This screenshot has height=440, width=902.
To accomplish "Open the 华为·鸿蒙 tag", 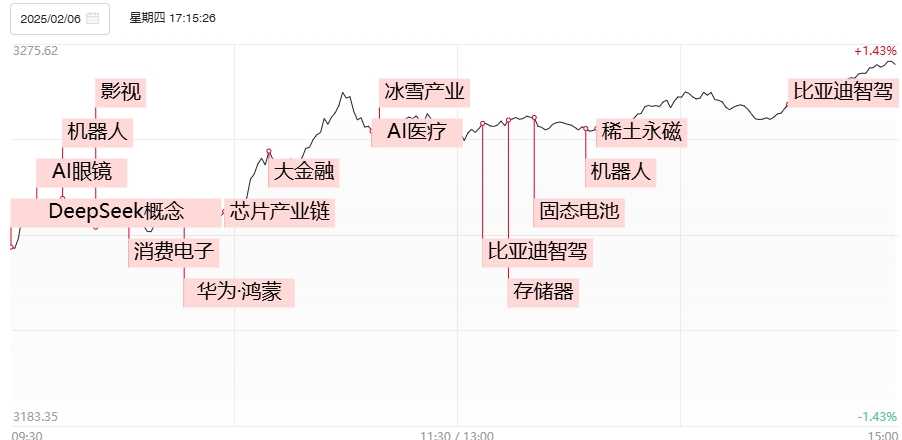I will click(239, 291).
